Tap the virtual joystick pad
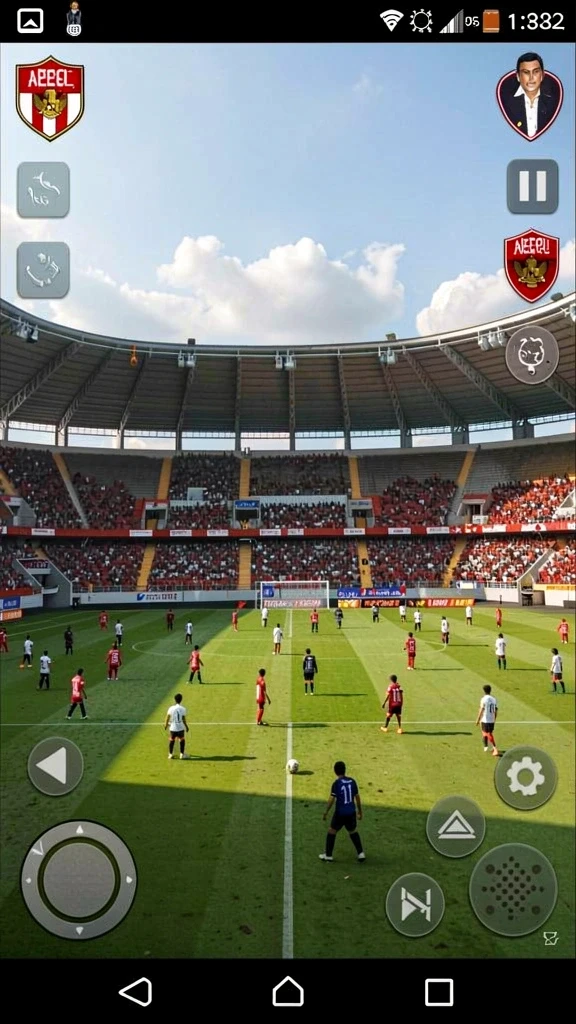Image resolution: width=576 pixels, height=1024 pixels. click(79, 880)
